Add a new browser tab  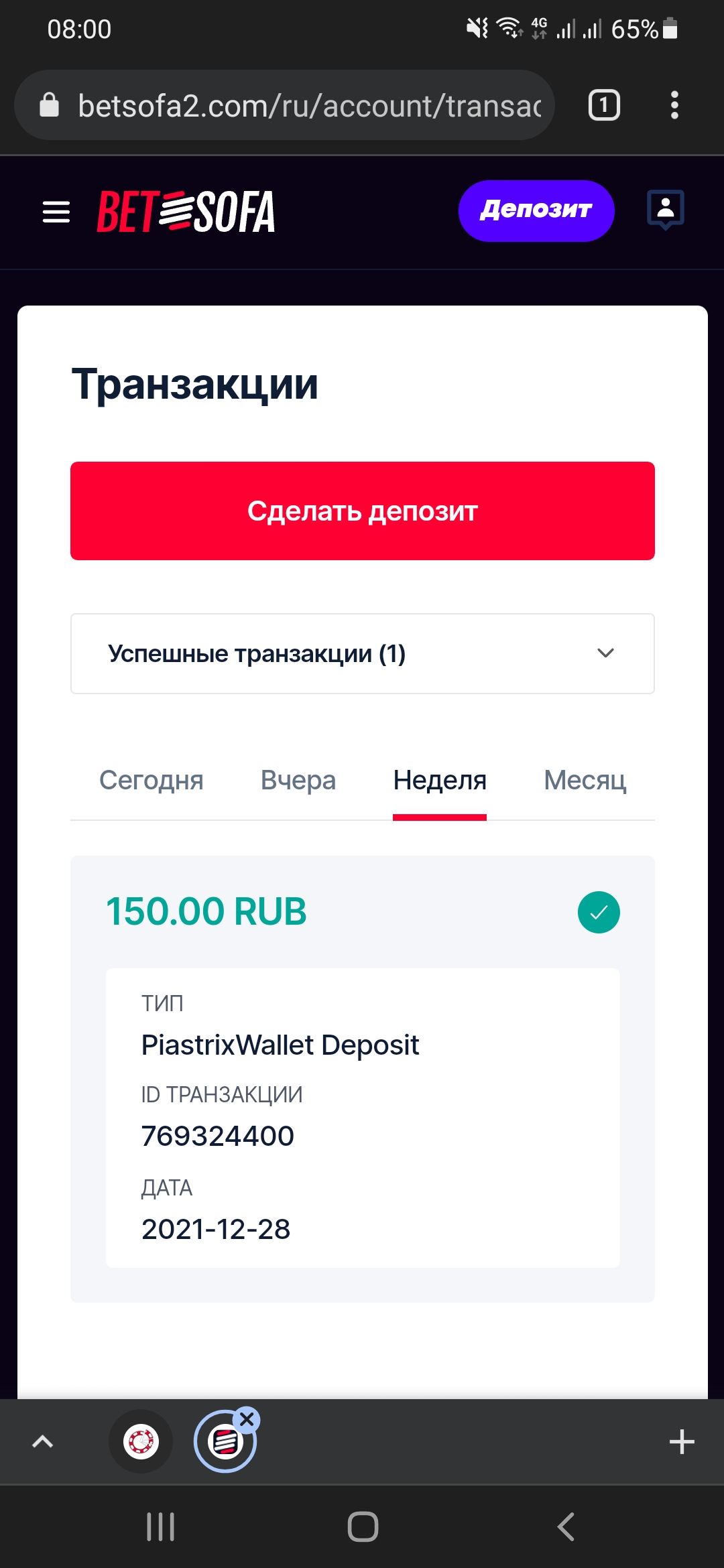[x=681, y=1442]
